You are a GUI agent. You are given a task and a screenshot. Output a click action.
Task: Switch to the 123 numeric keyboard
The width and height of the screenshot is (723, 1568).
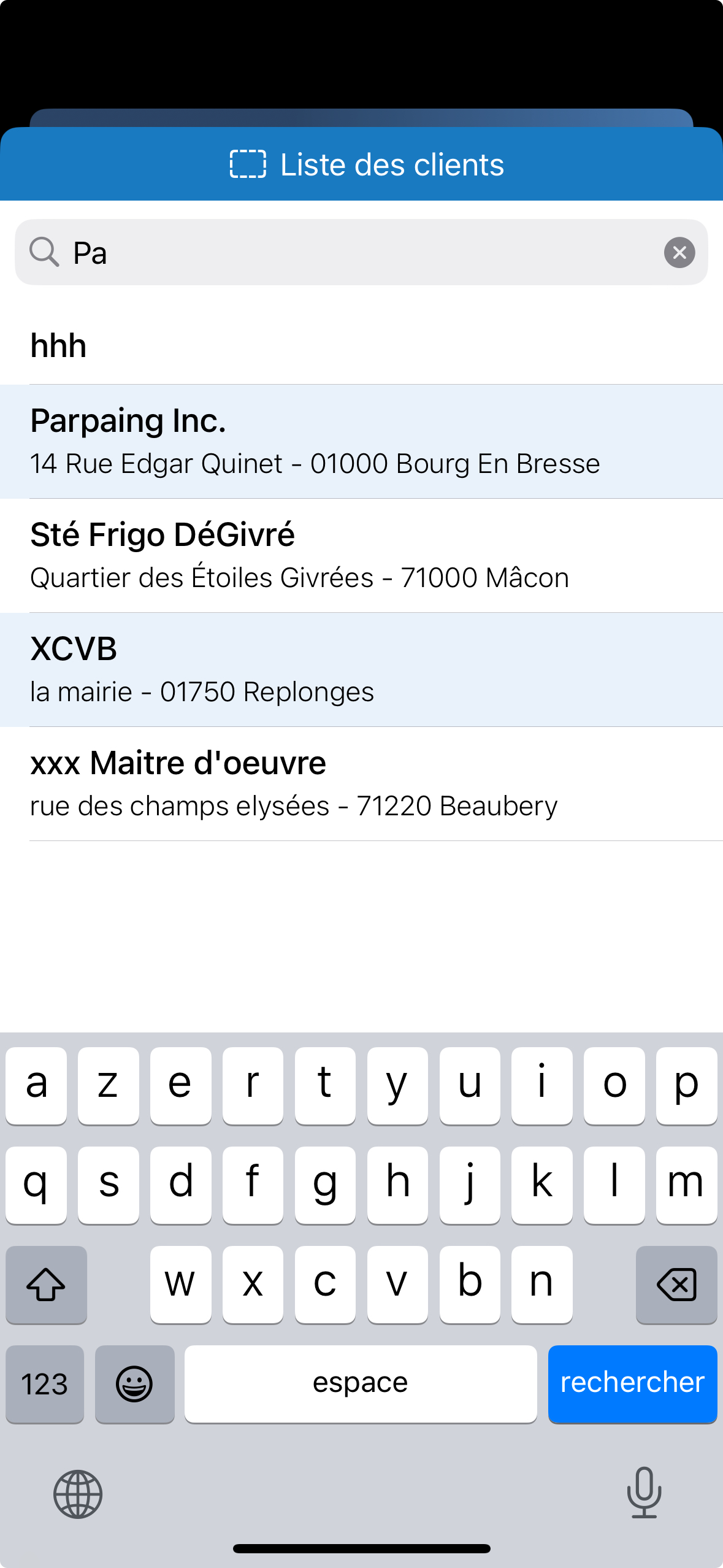click(45, 1383)
